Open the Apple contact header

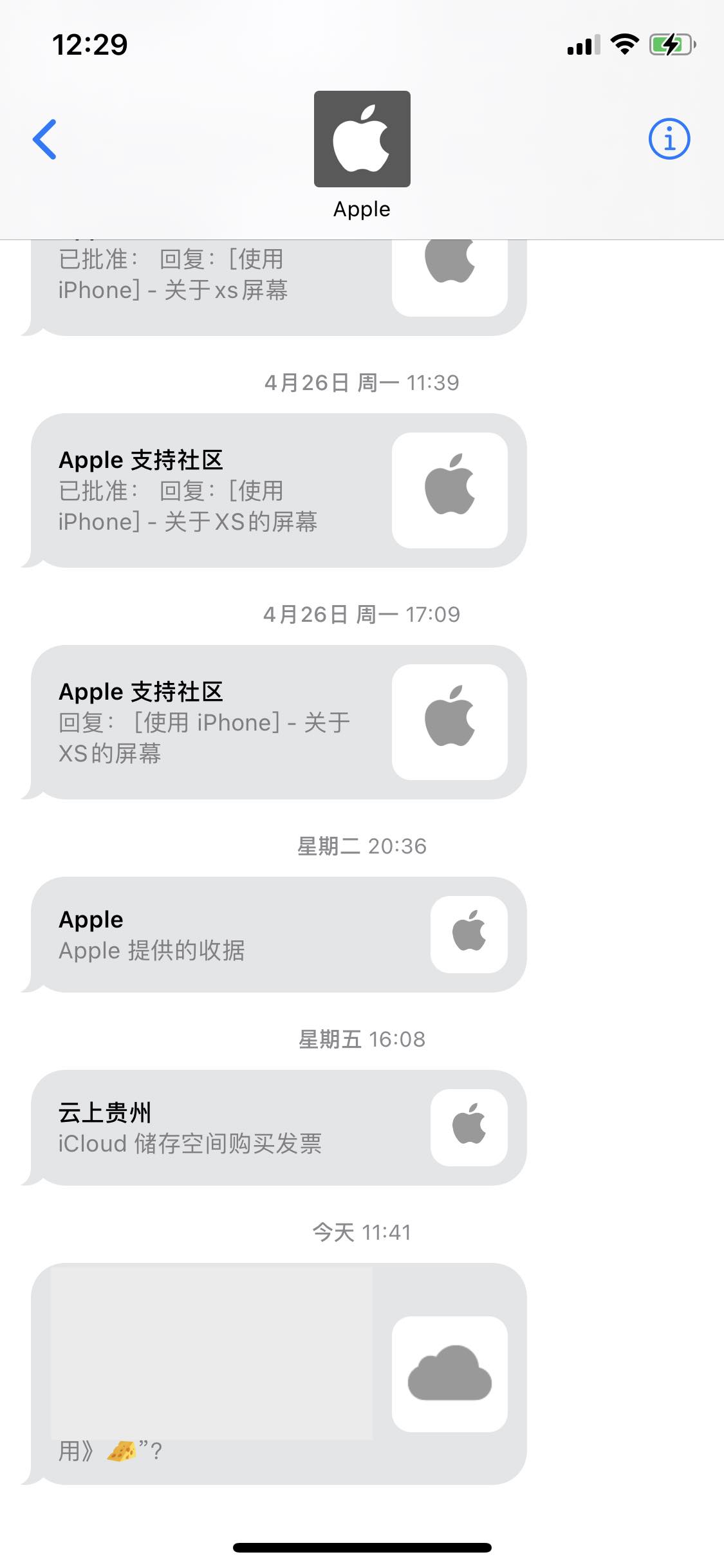[x=362, y=154]
